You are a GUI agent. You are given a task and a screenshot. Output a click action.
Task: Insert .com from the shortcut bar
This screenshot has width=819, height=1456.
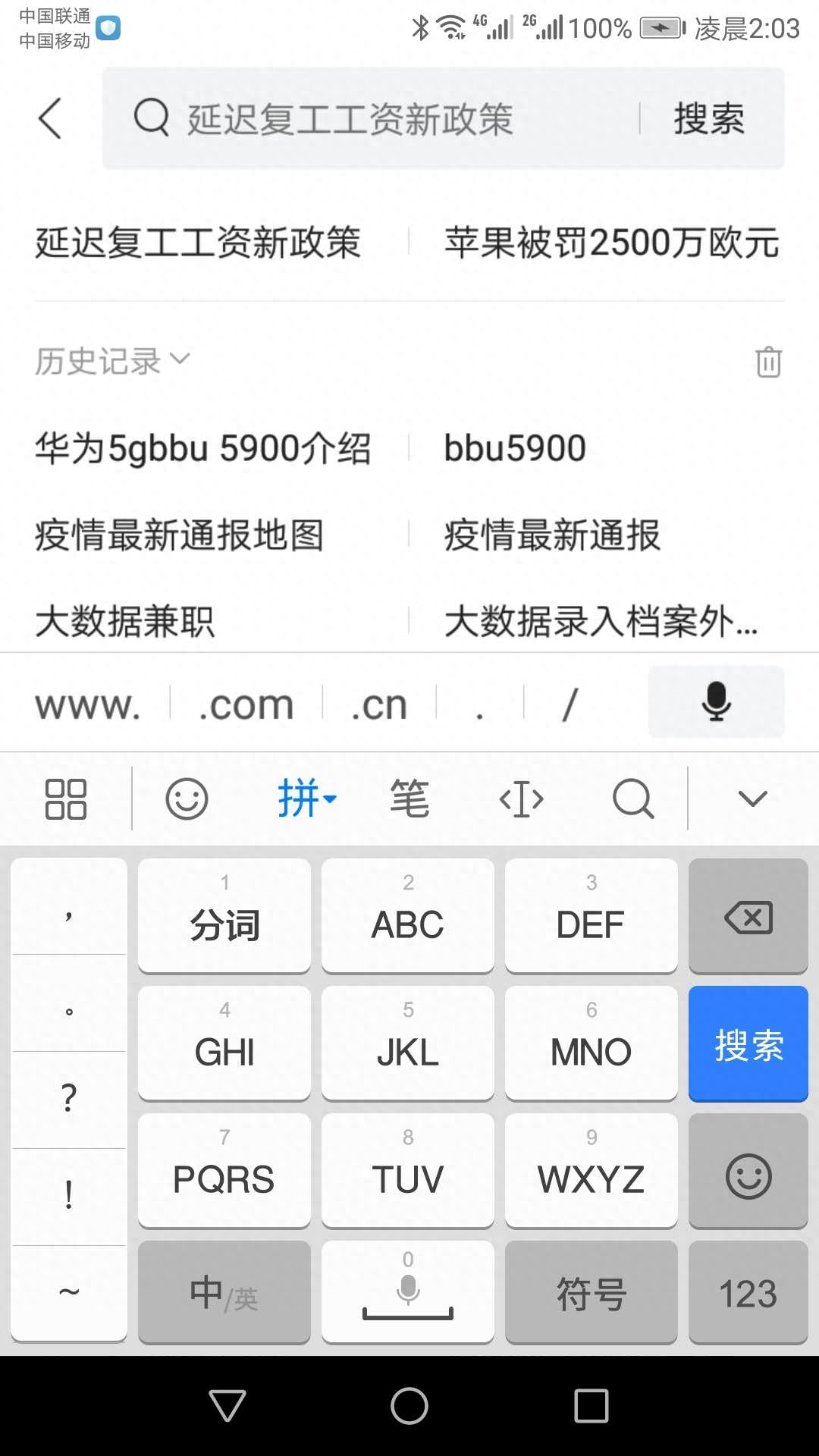tap(244, 702)
